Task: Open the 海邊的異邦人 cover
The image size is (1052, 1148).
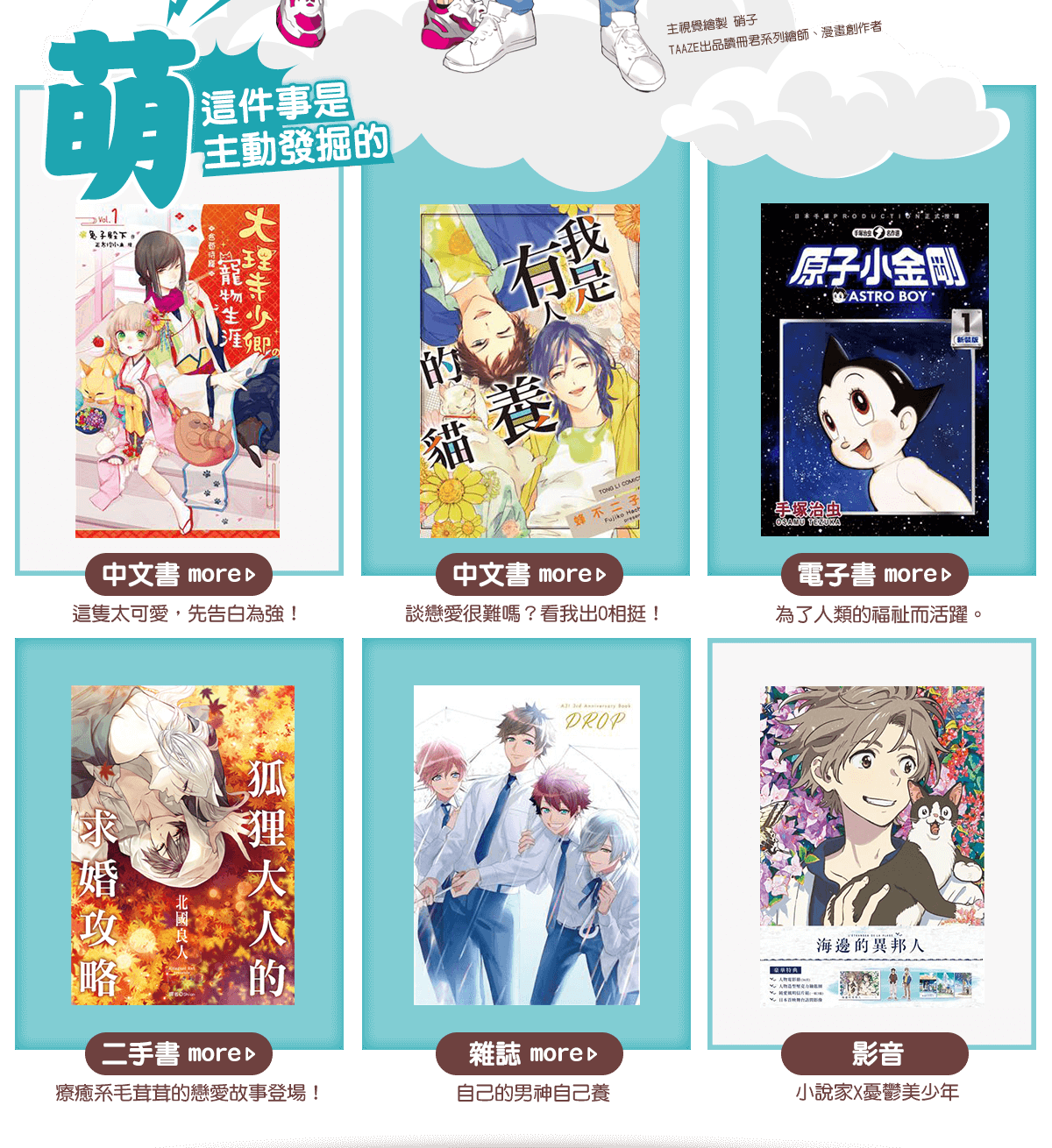Action: (x=871, y=845)
